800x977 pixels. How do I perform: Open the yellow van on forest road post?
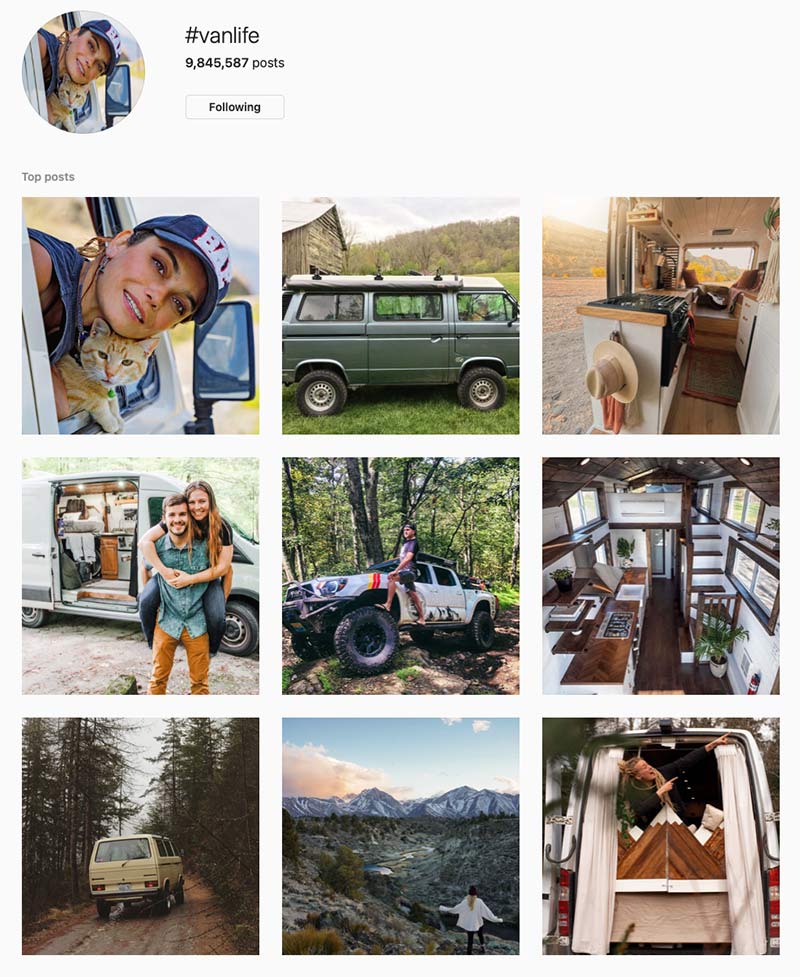pos(140,836)
